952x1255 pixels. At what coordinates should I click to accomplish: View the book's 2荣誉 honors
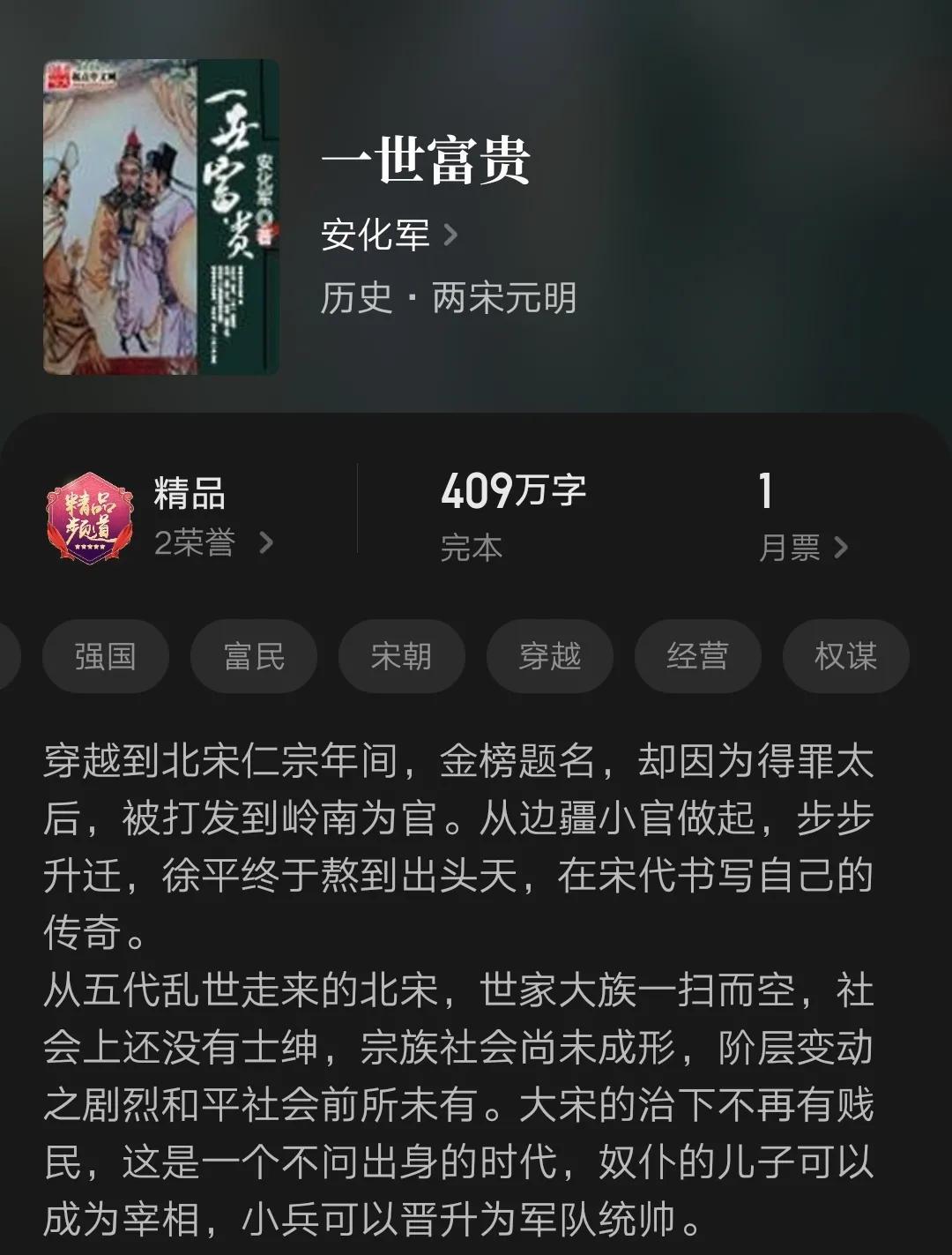[212, 542]
